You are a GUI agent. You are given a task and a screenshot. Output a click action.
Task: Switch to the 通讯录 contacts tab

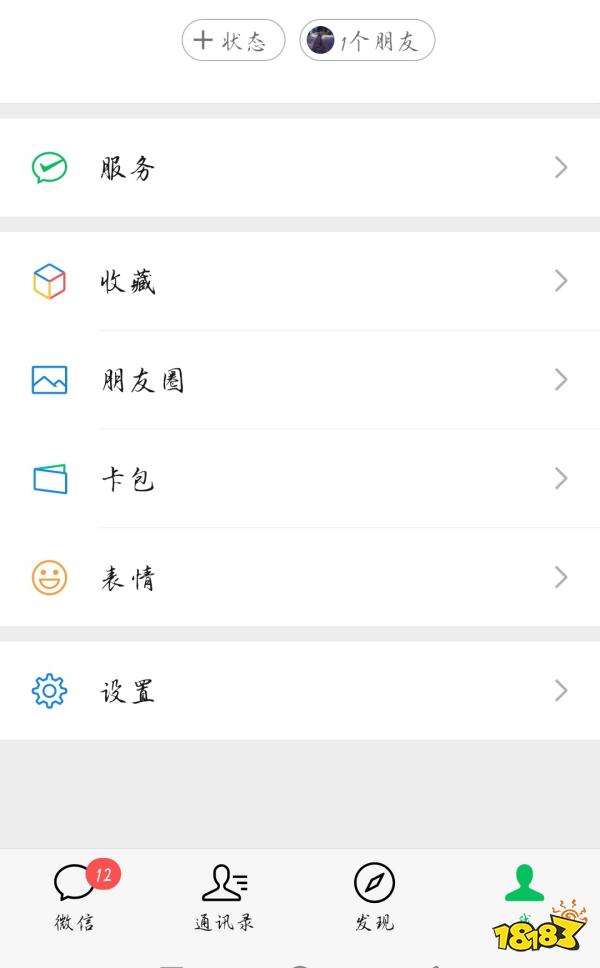[225, 897]
